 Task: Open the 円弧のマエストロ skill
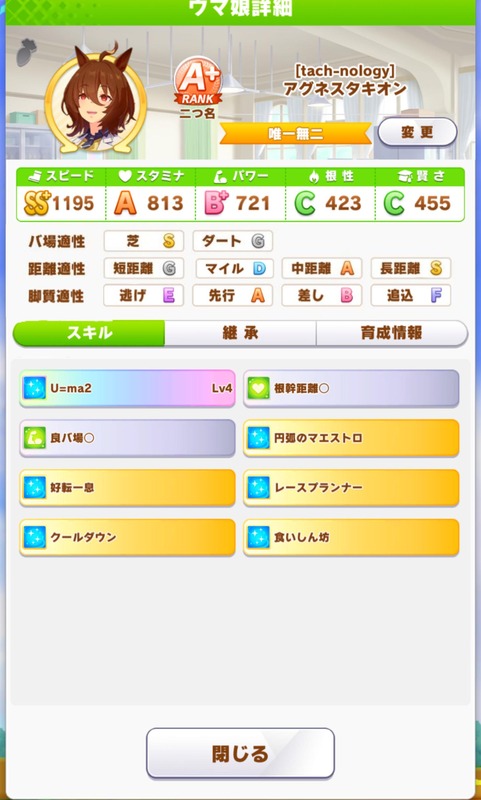tap(351, 438)
